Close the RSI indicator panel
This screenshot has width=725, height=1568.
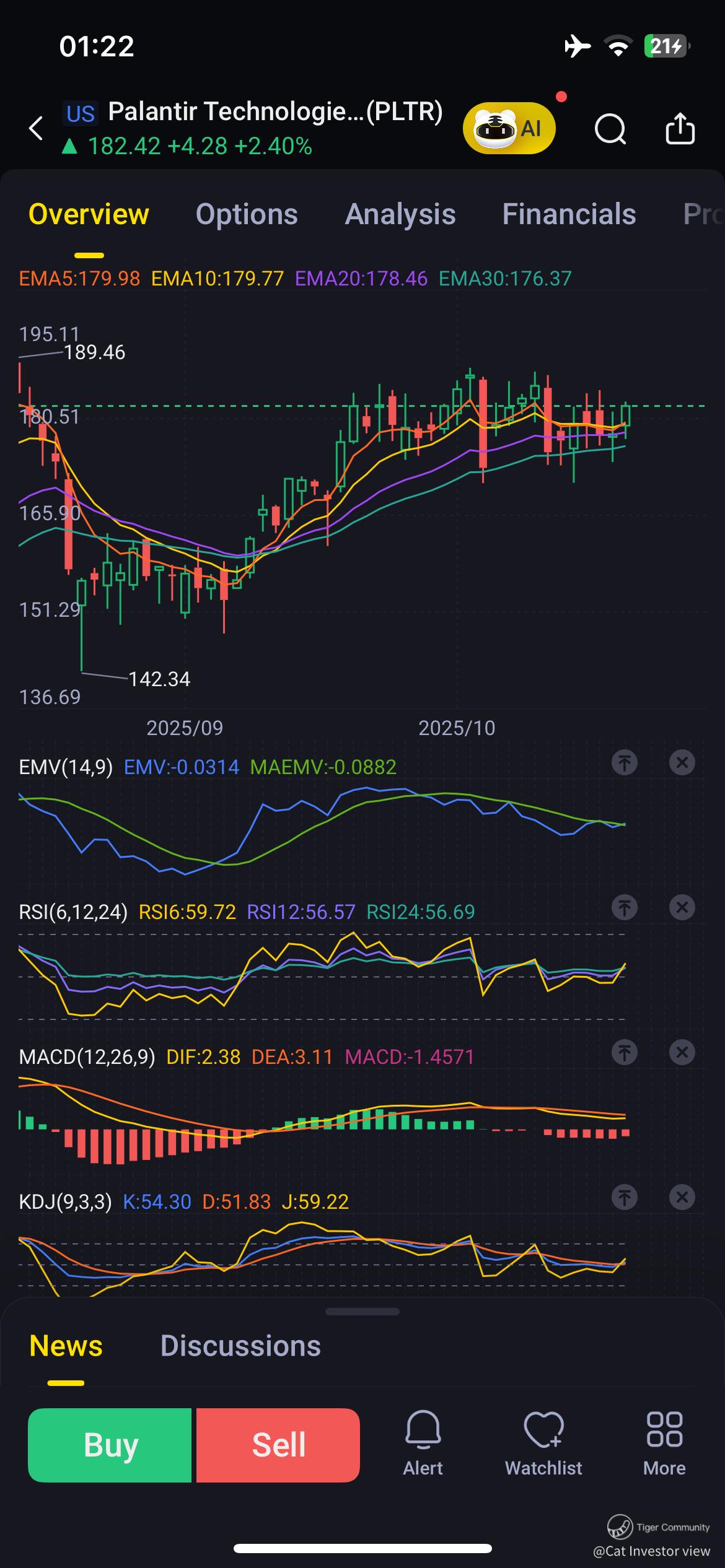point(682,907)
